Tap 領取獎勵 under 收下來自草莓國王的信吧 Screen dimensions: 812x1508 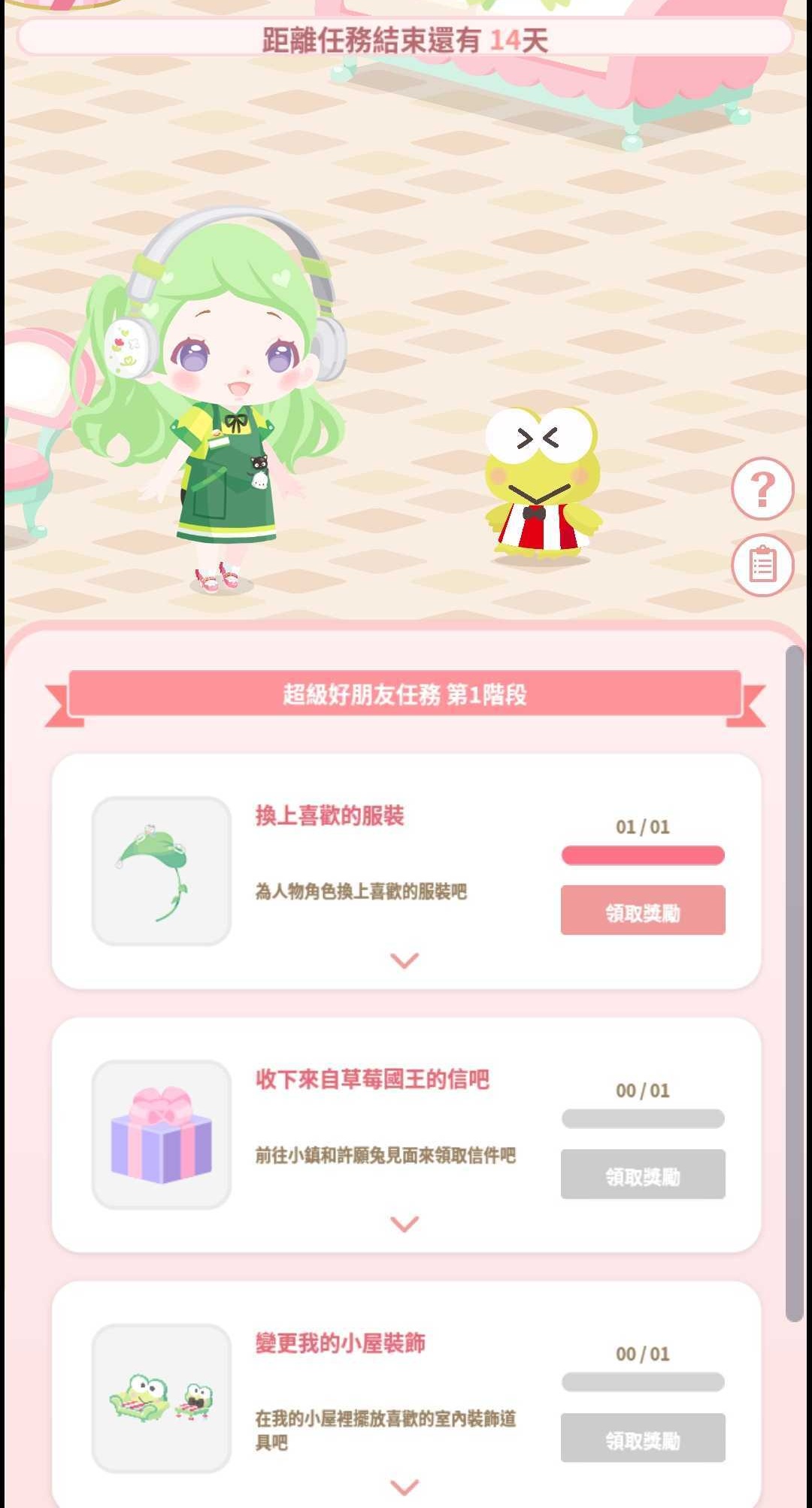tap(643, 1174)
